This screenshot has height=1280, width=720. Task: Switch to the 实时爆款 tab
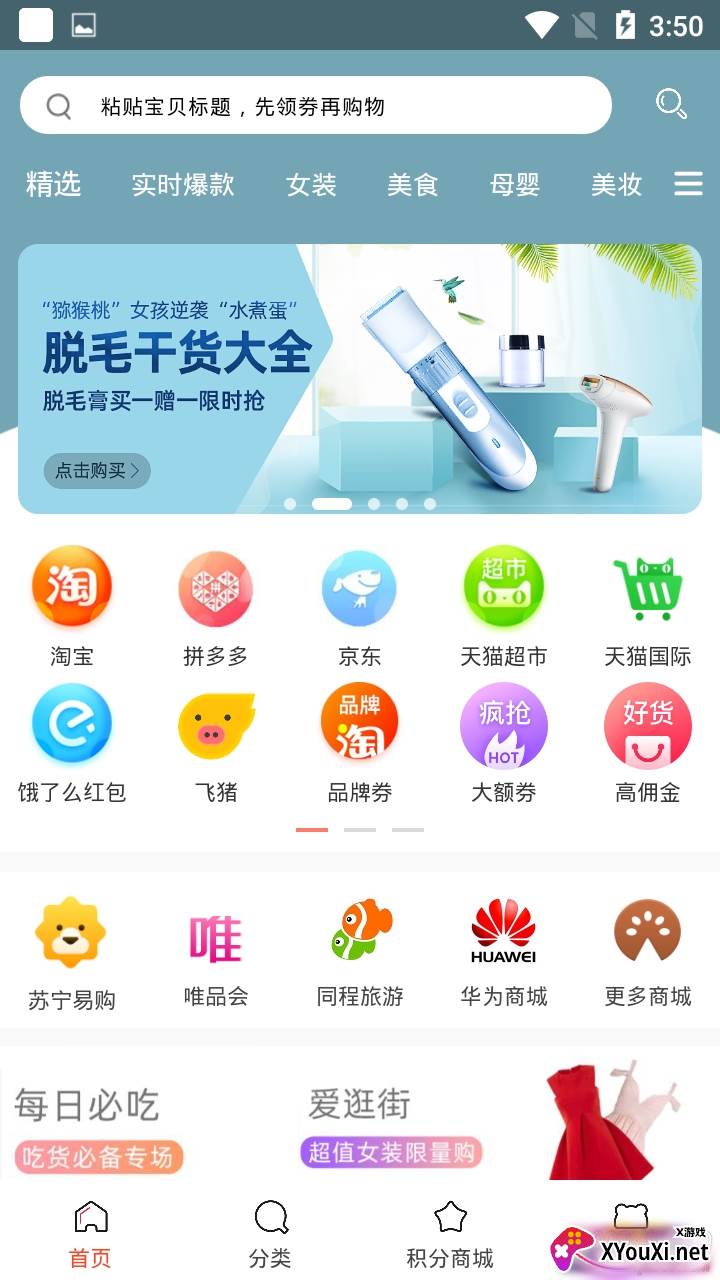(183, 185)
